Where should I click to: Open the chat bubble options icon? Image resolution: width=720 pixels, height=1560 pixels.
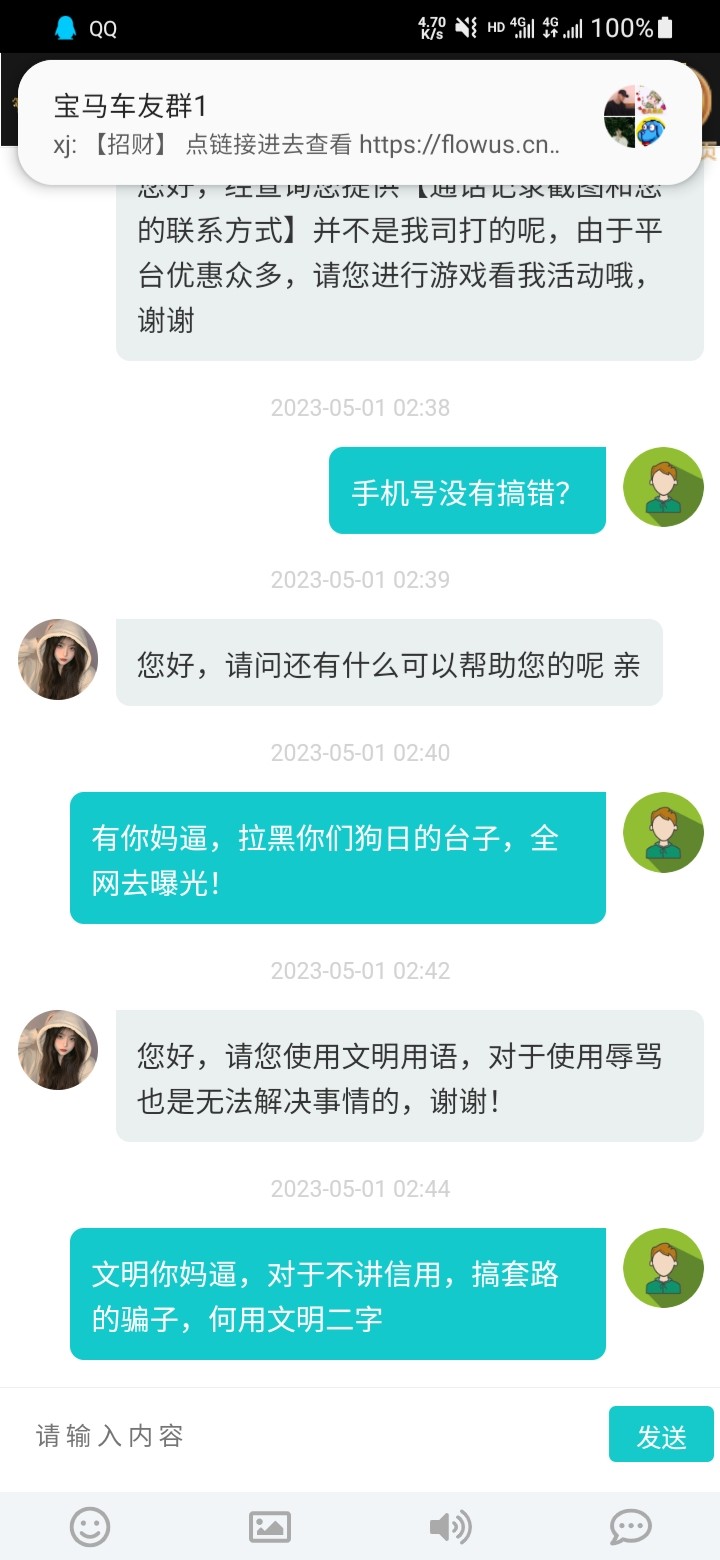630,1527
